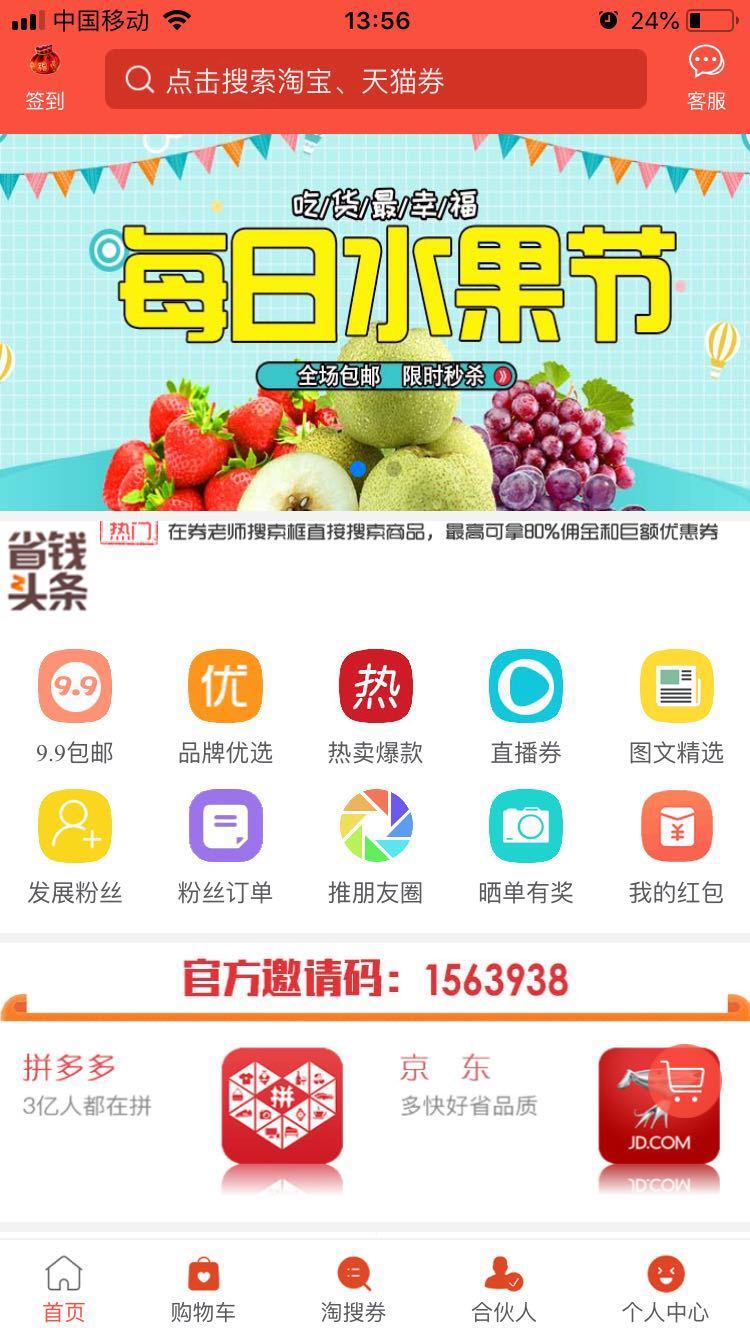Image resolution: width=750 pixels, height=1334 pixels.
Task: Switch to the 合伙人 tab
Action: (x=503, y=1290)
